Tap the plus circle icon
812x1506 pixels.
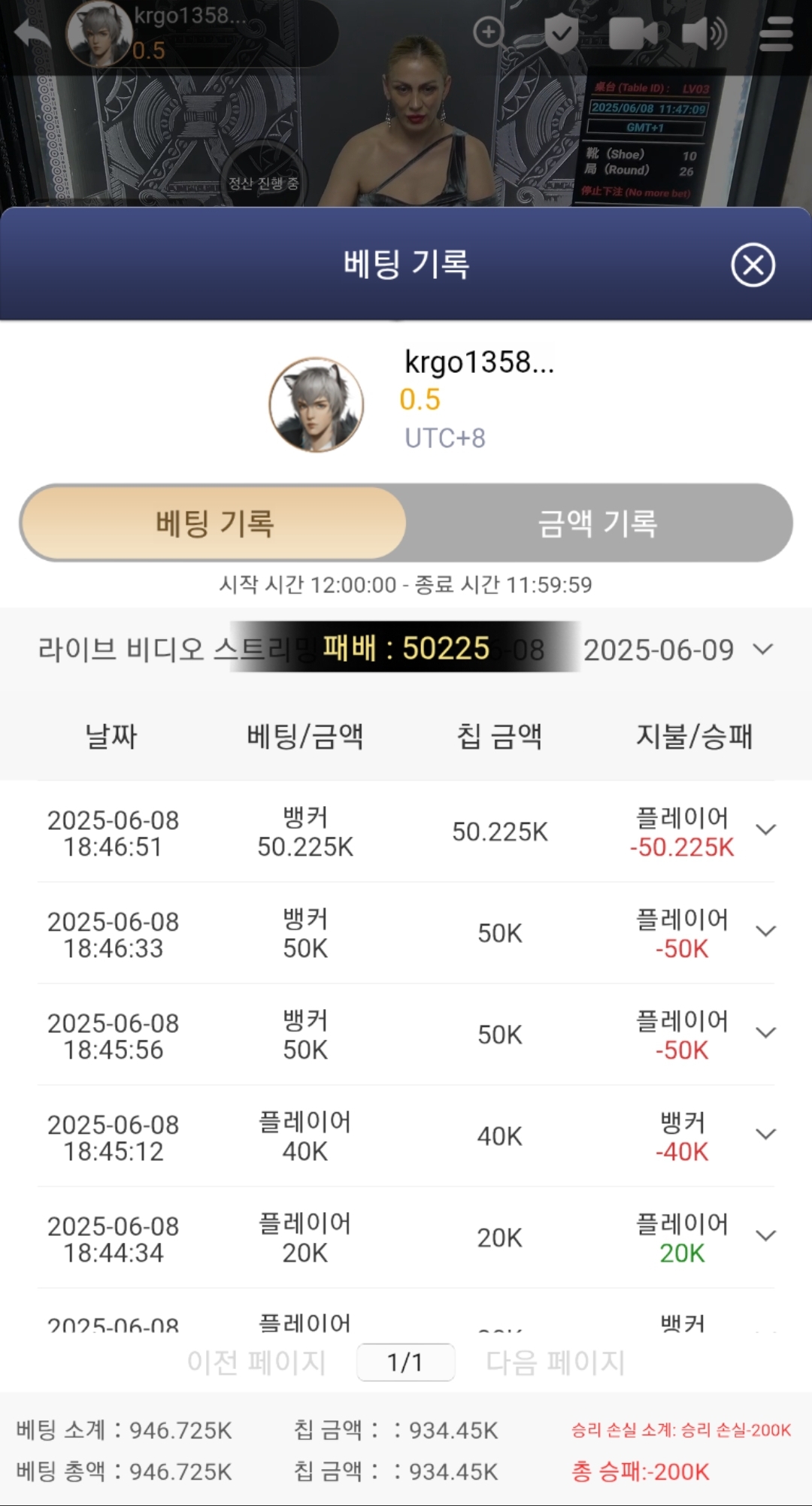(x=489, y=32)
